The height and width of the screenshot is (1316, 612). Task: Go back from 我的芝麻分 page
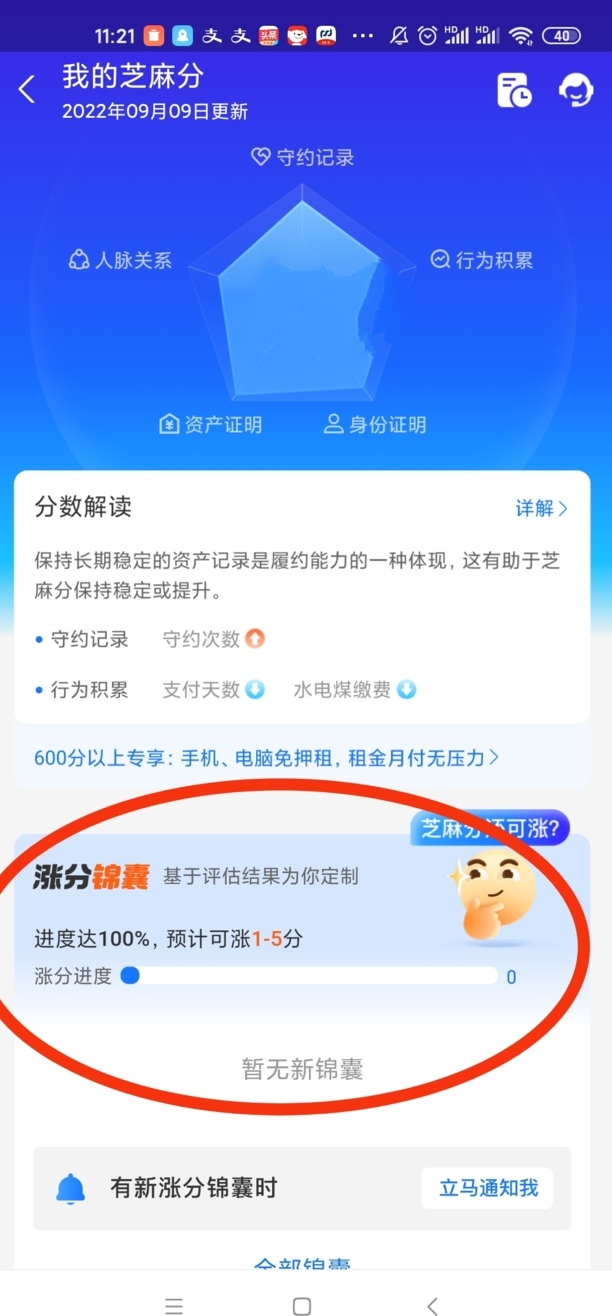tap(27, 90)
